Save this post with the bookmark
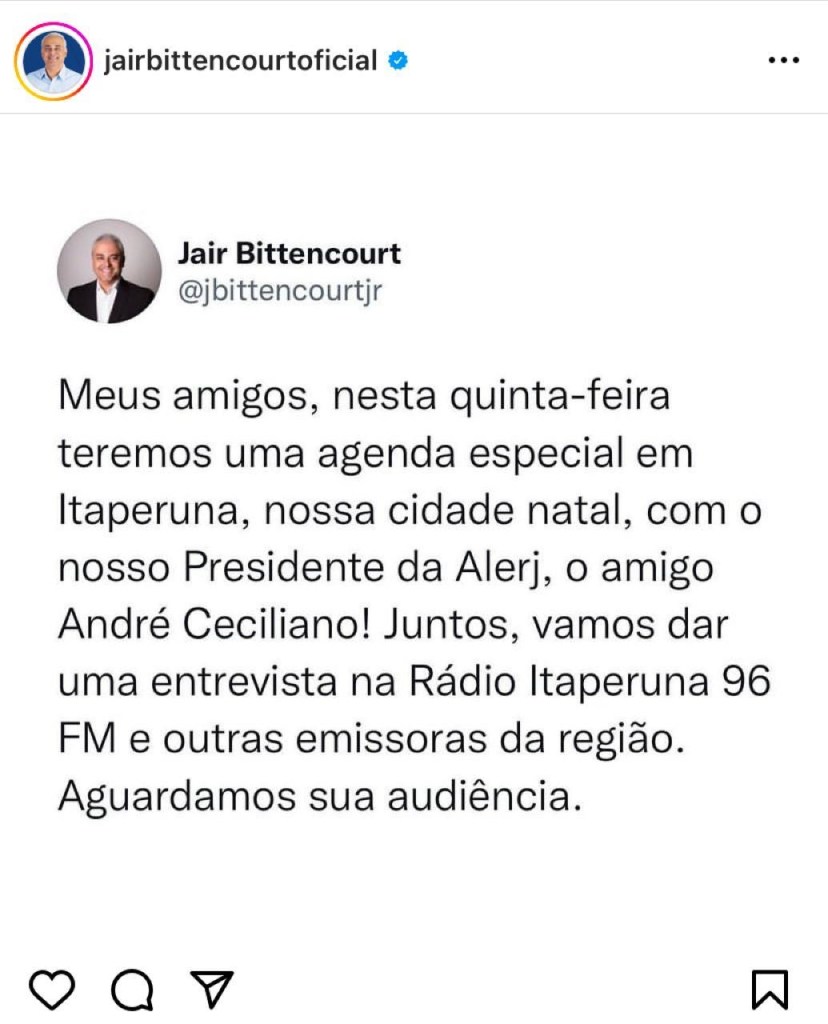 click(x=770, y=989)
